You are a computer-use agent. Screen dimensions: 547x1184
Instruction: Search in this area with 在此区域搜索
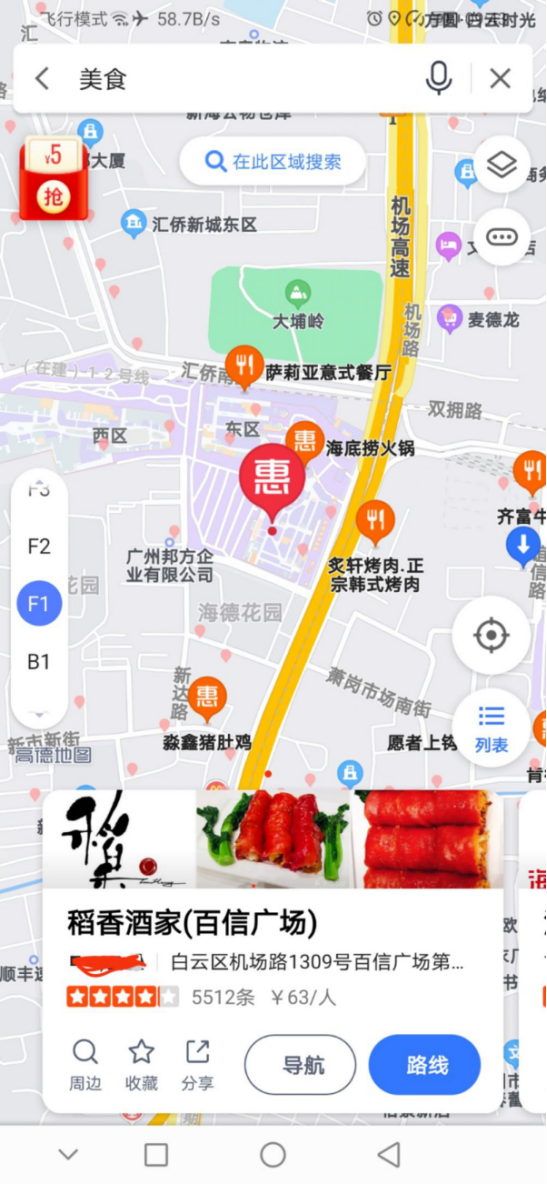(273, 162)
